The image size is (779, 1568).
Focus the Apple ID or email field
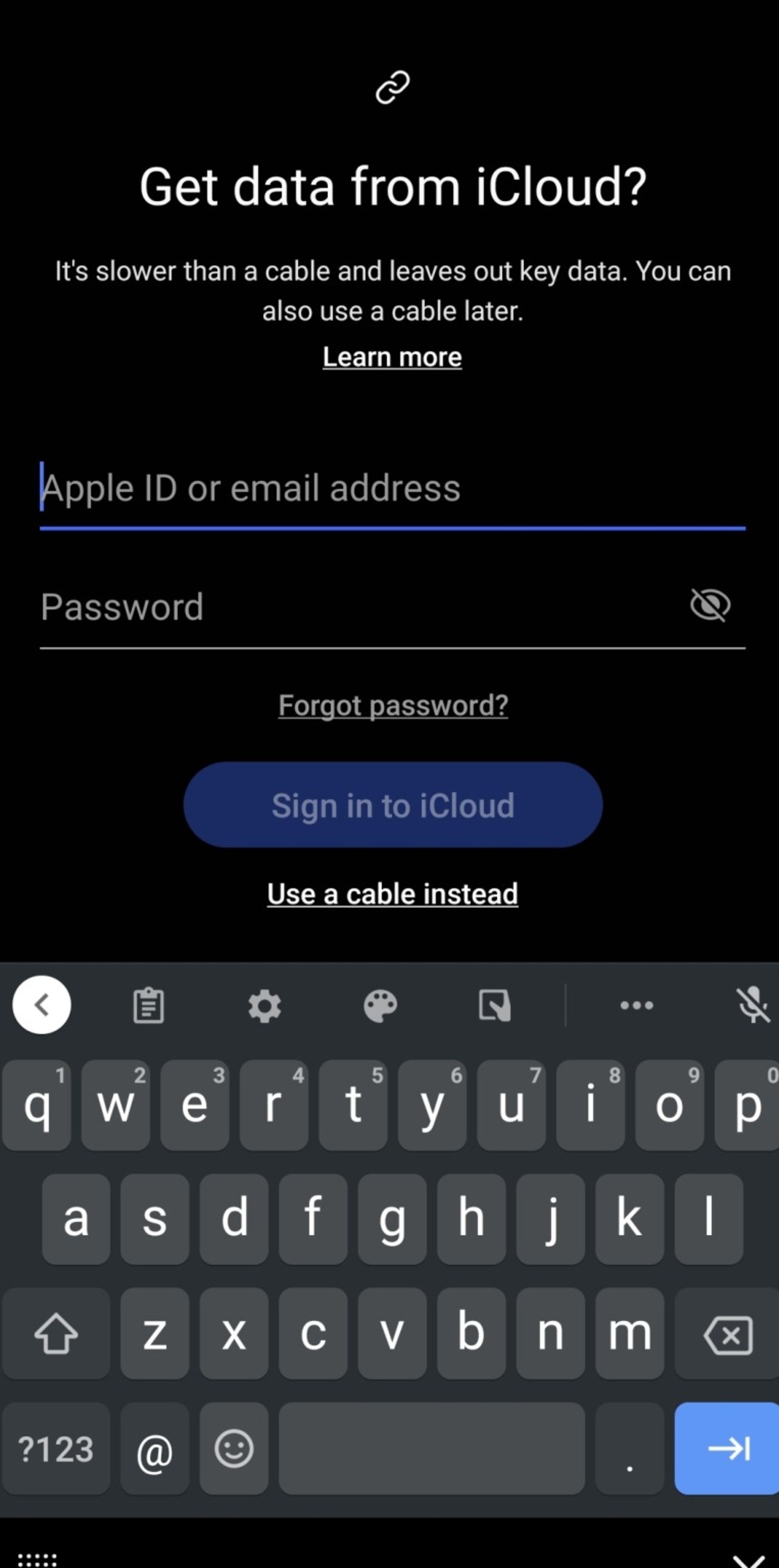[392, 489]
